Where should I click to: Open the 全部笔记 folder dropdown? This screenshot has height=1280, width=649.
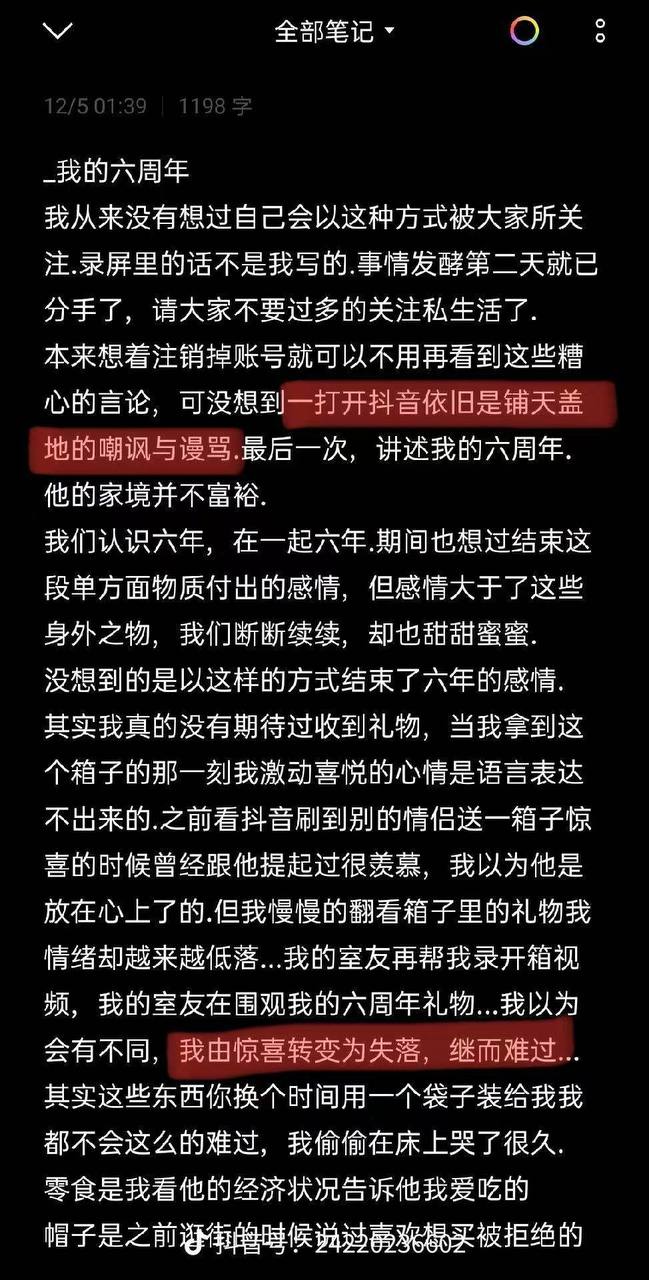334,31
